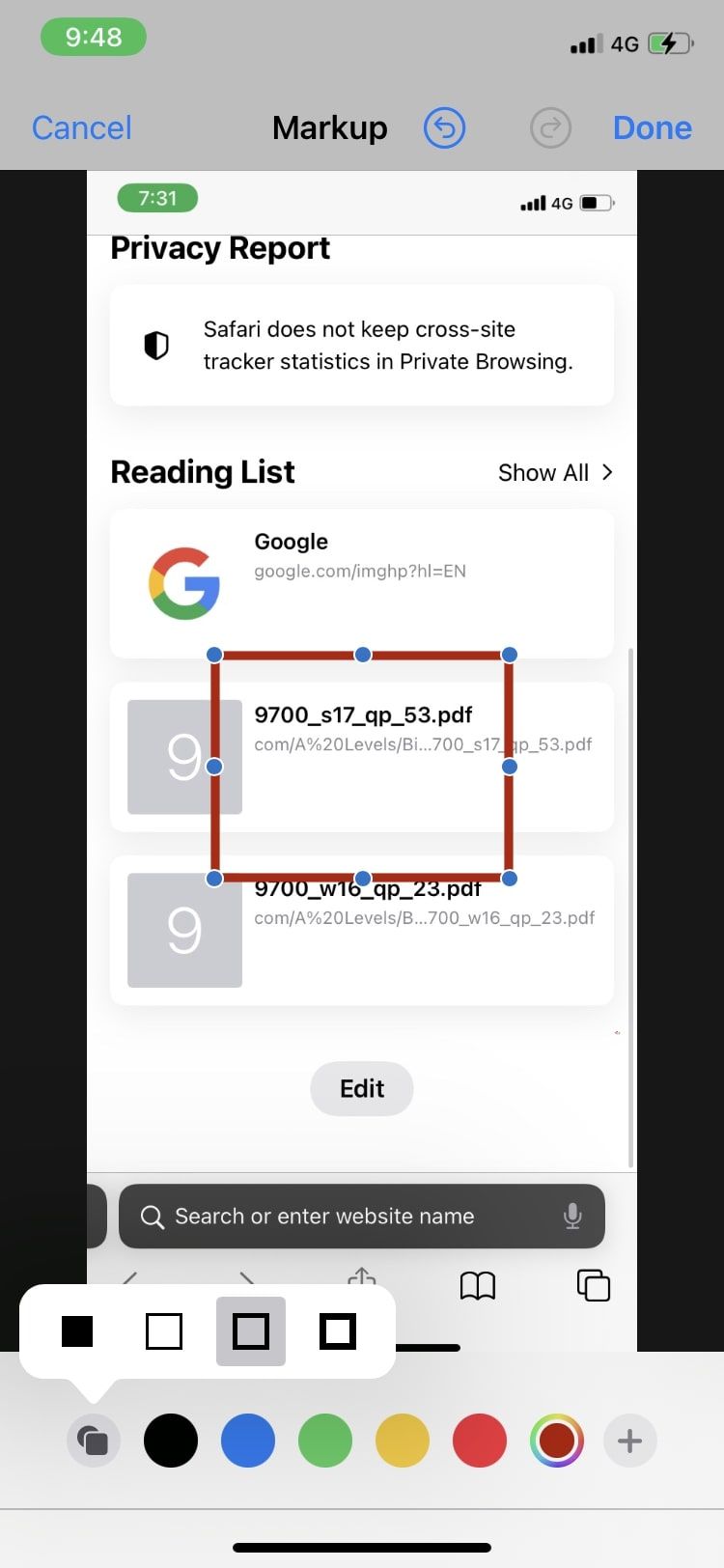Screen dimensions: 724x1568
Task: Undo the last markup action
Action: 444,127
